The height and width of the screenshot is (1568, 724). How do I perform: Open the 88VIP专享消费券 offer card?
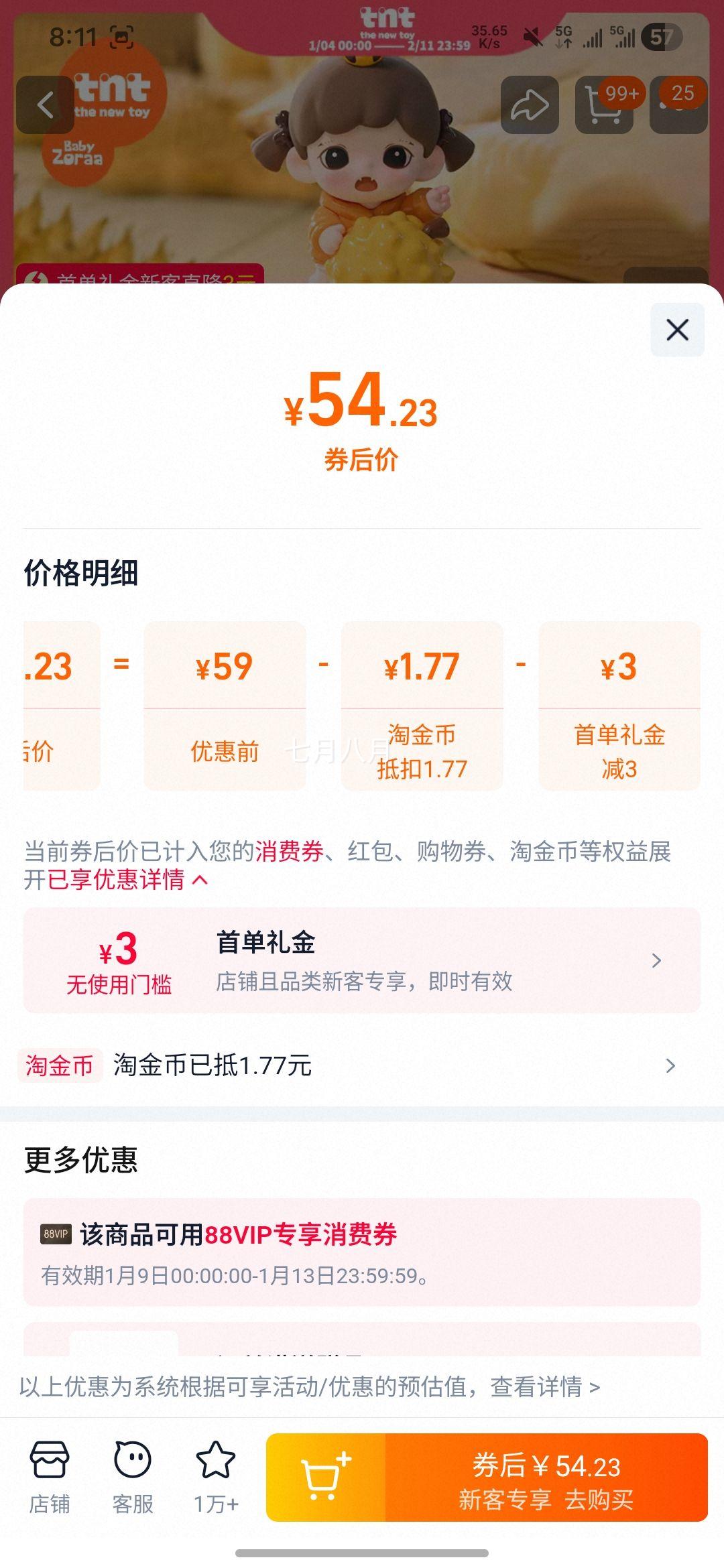pos(362,1252)
